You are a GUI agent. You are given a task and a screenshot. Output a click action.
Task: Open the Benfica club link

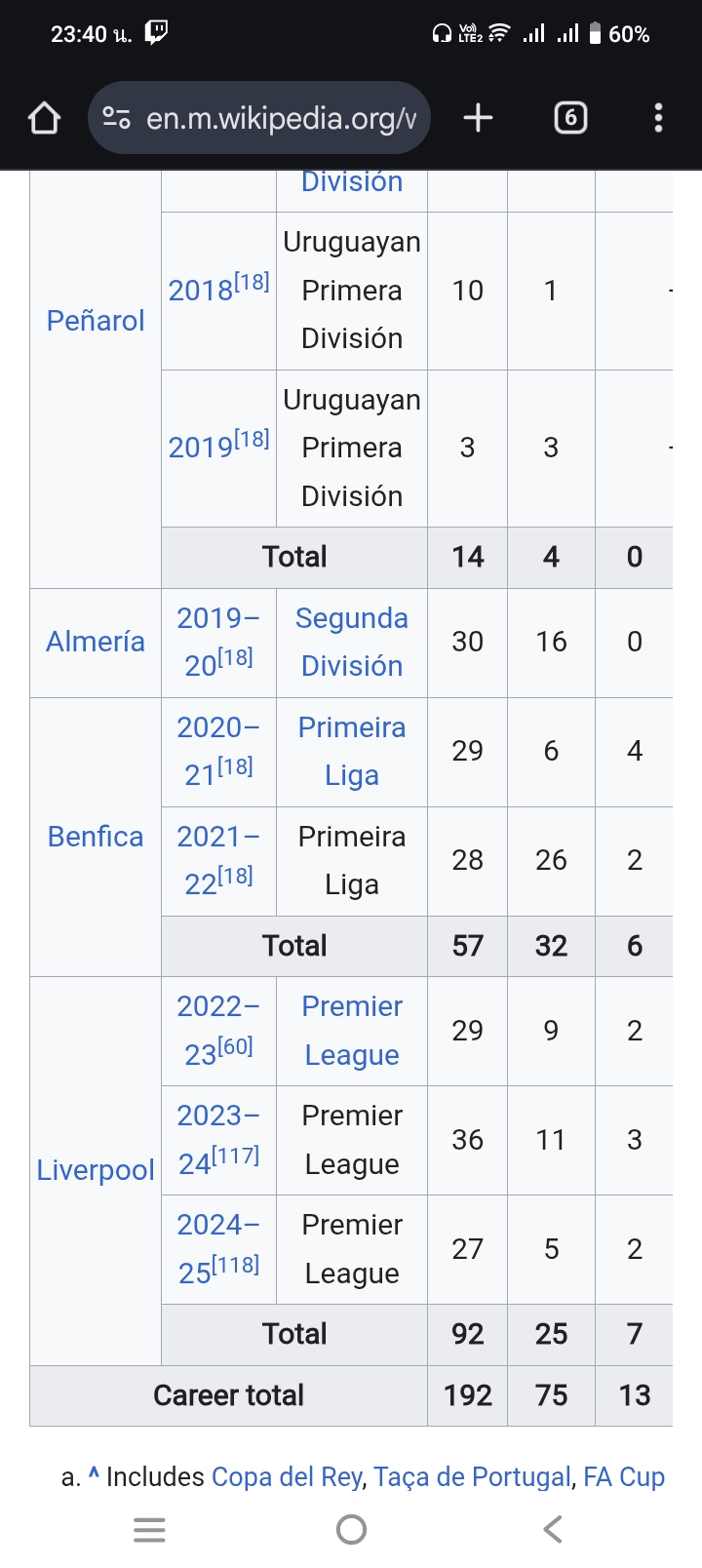tap(96, 836)
